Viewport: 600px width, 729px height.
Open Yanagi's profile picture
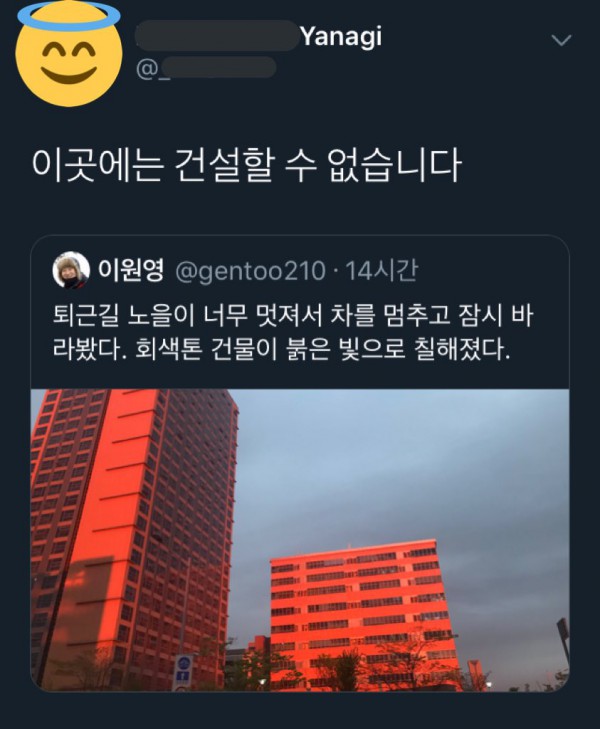click(69, 54)
